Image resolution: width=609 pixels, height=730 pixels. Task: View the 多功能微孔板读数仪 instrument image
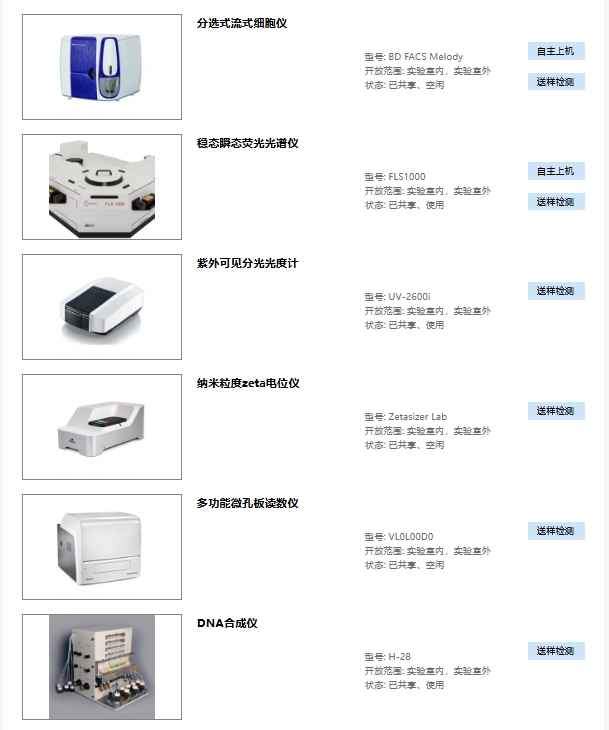pyautogui.click(x=102, y=547)
